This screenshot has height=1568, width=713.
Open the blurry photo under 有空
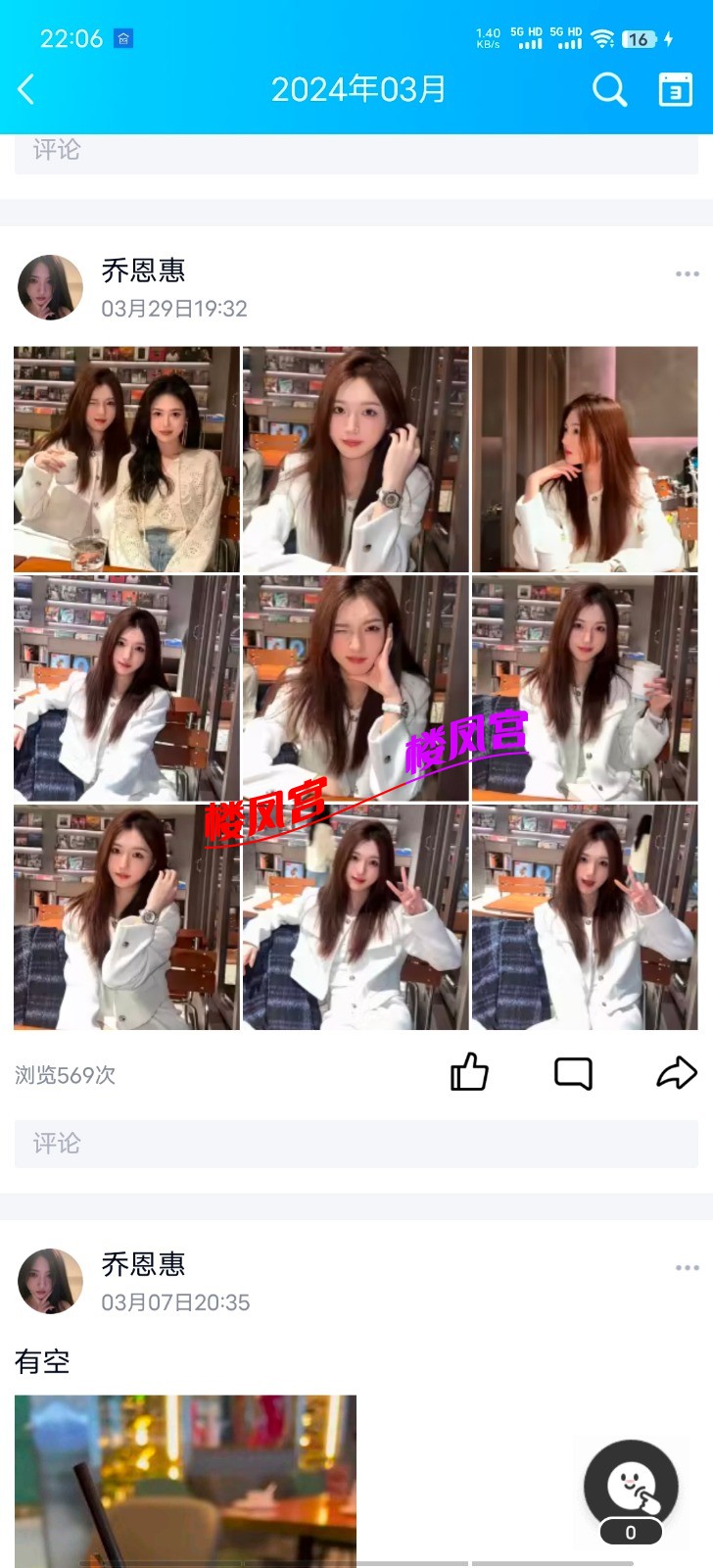tap(185, 1480)
